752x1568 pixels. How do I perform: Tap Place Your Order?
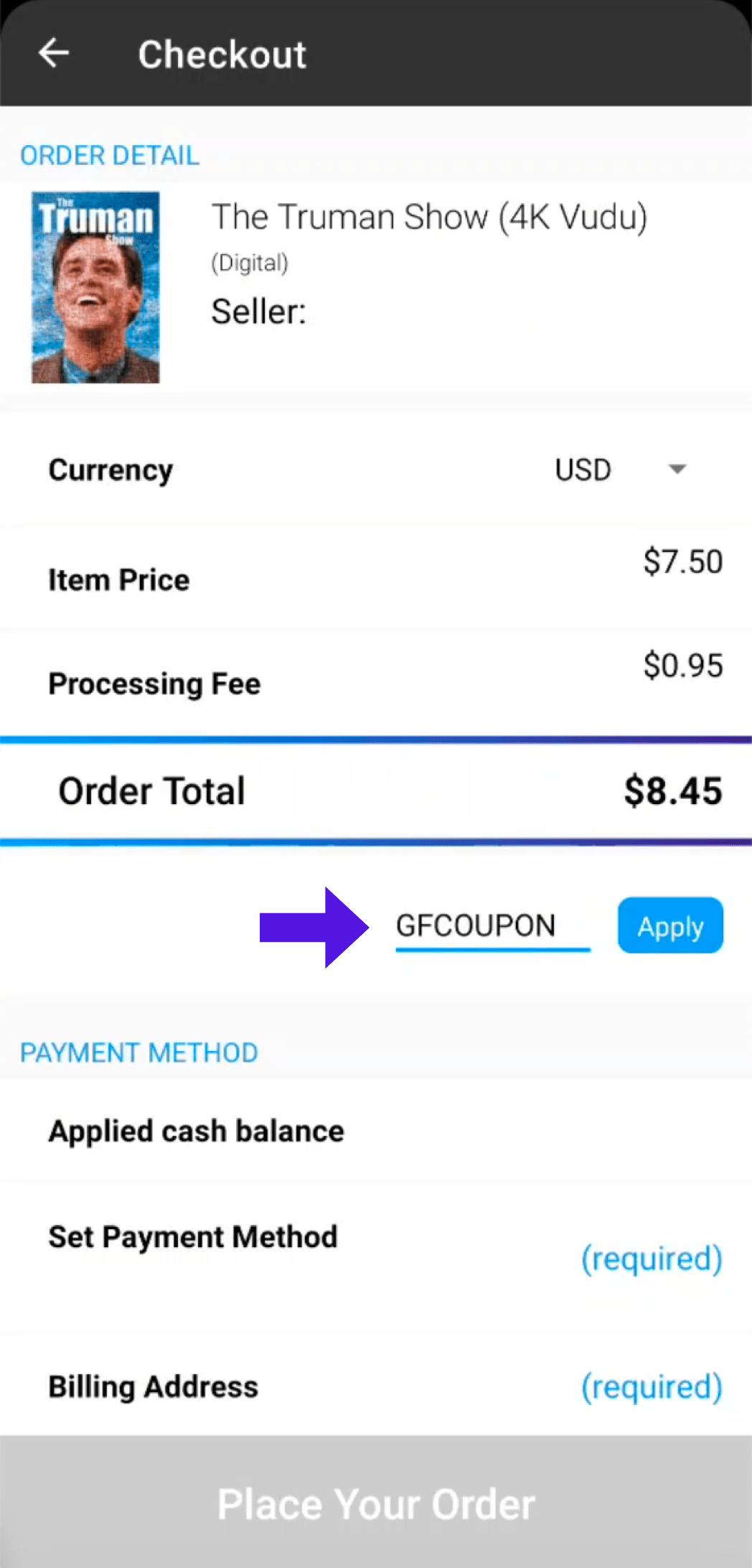tap(376, 1503)
